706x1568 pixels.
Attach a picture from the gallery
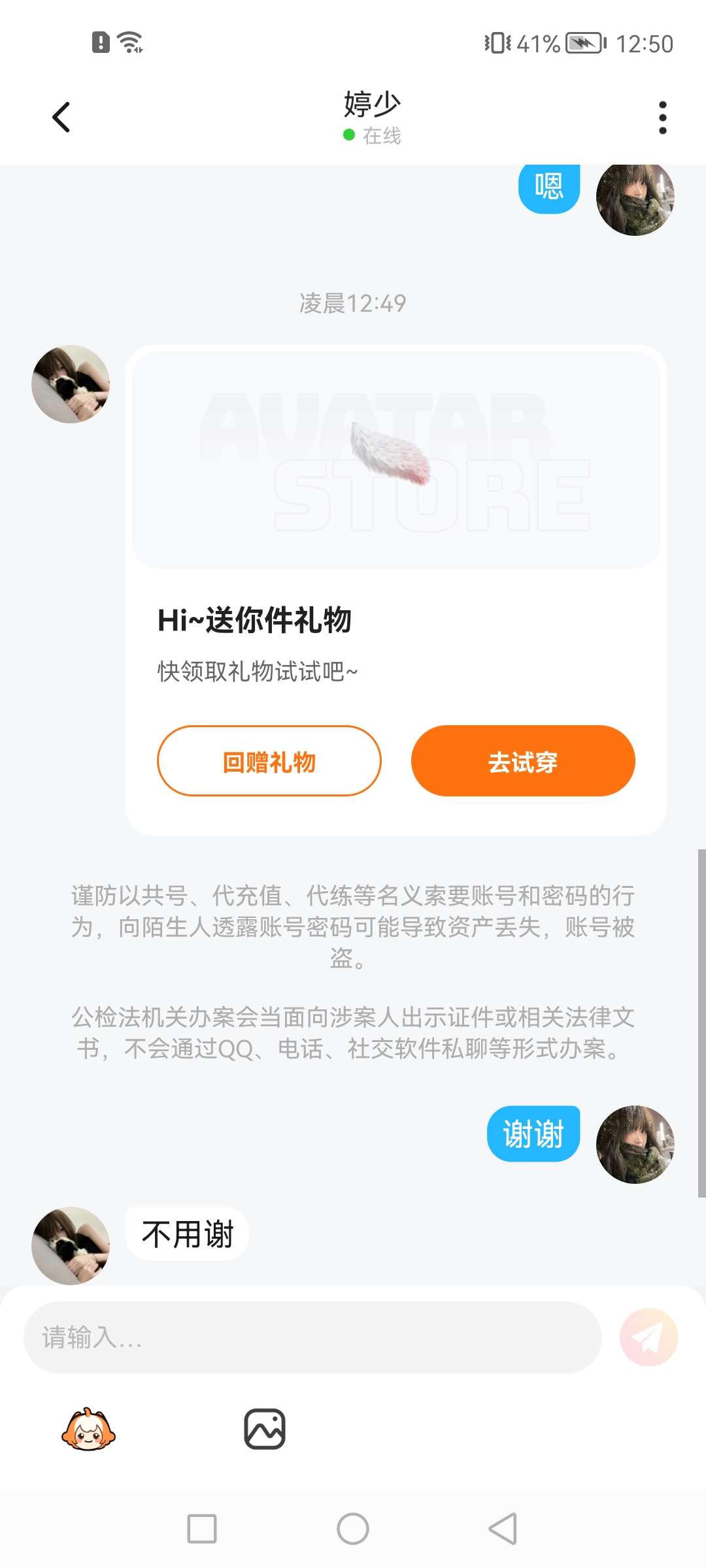tap(265, 1429)
